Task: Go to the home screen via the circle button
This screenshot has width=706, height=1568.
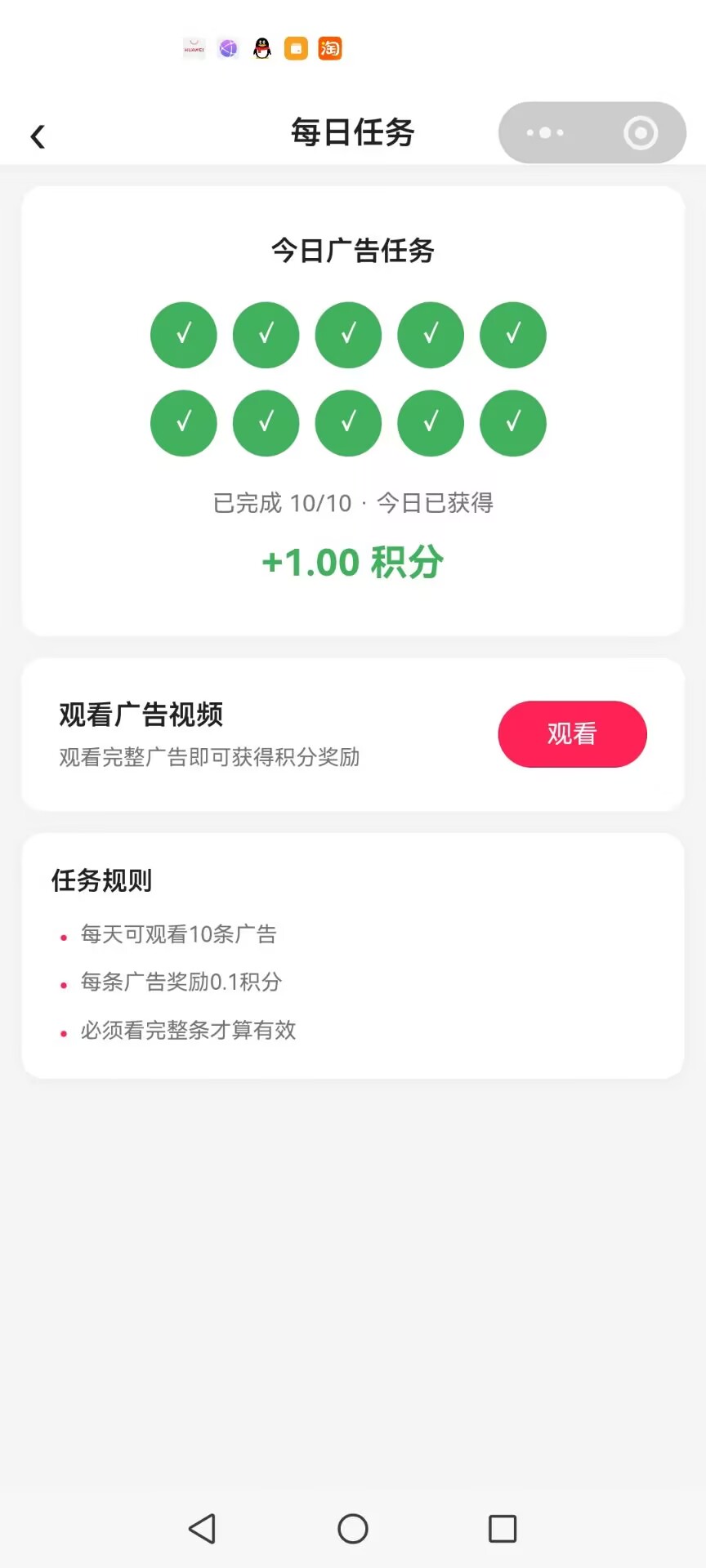Action: pyautogui.click(x=353, y=1528)
